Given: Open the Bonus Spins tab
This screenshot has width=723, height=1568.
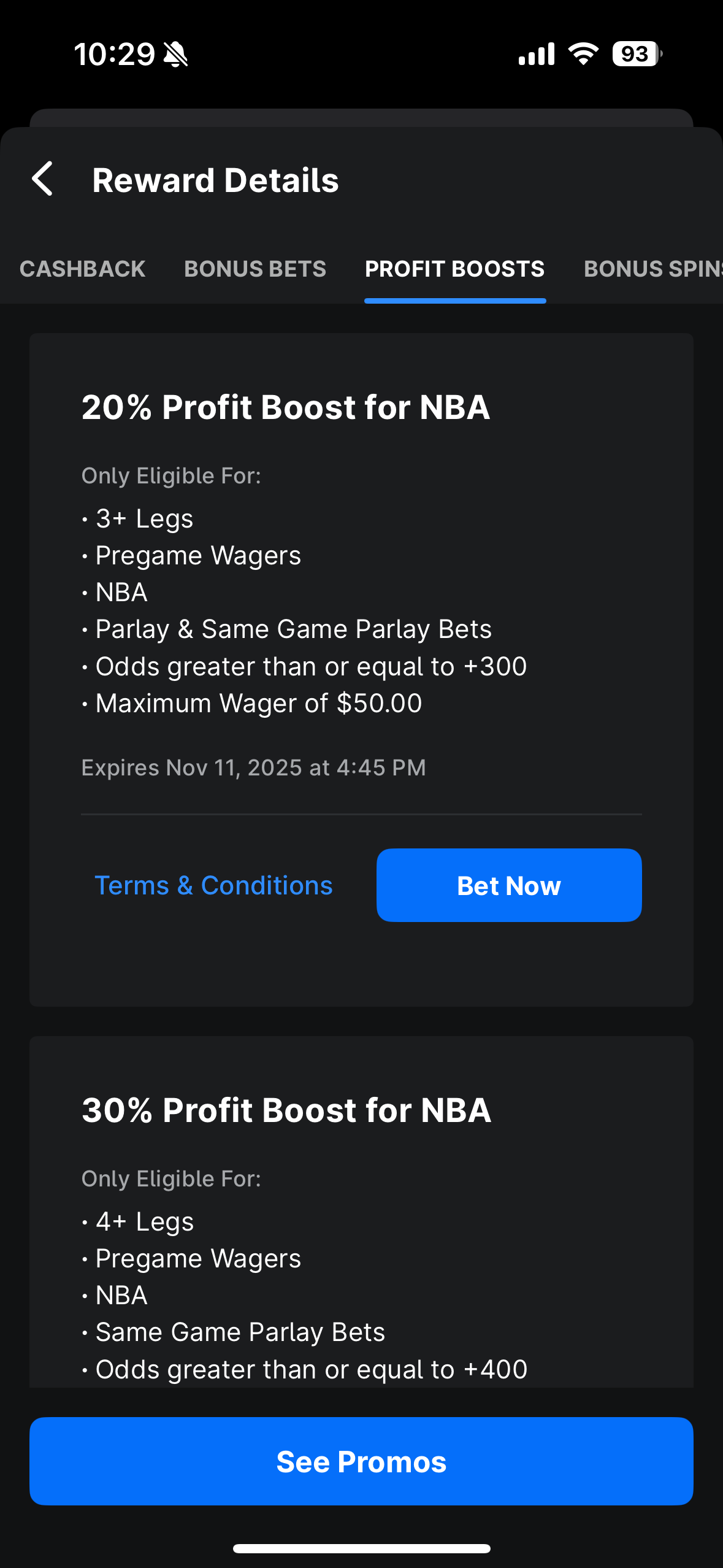Looking at the screenshot, I should [x=651, y=269].
